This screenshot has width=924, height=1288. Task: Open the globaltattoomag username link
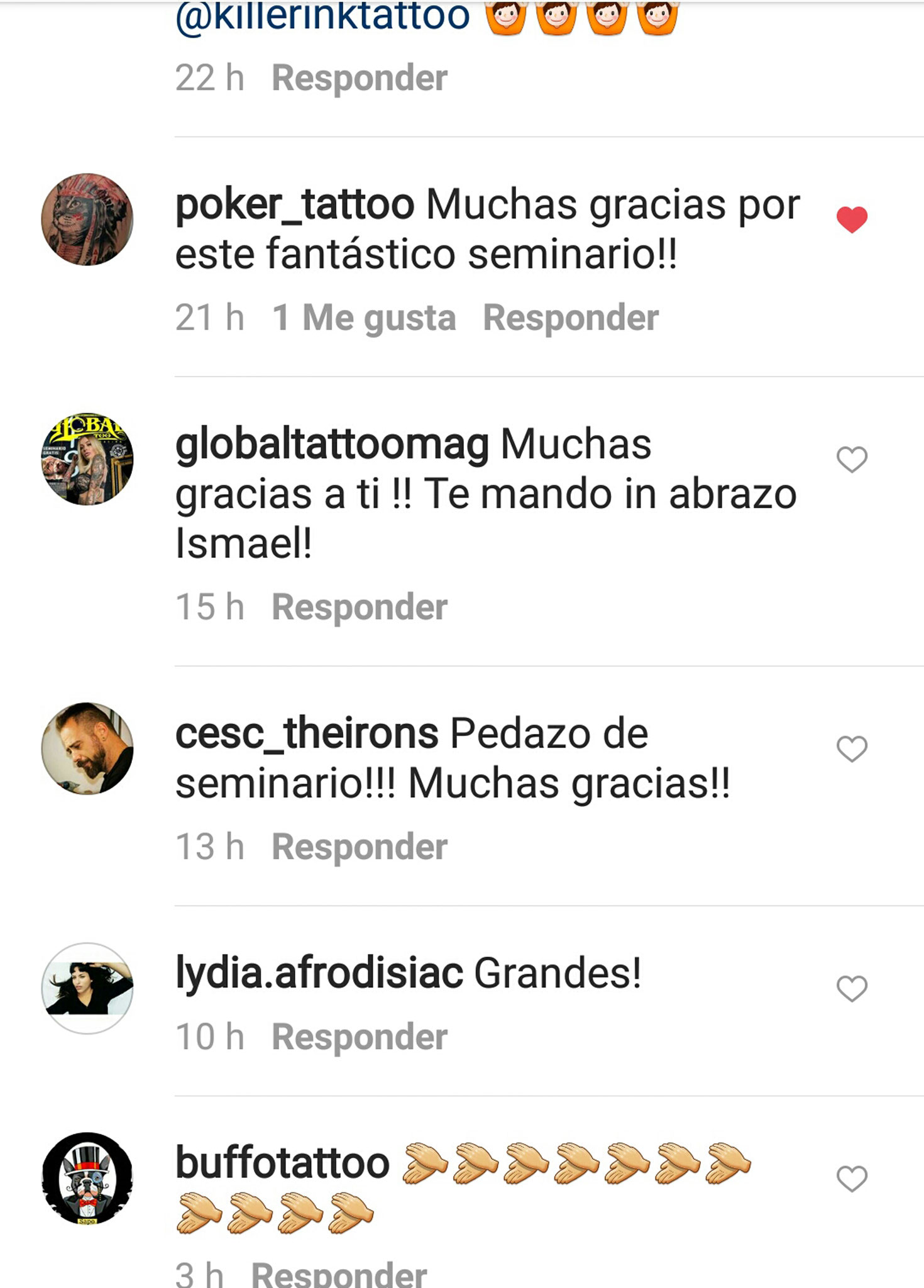(332, 445)
